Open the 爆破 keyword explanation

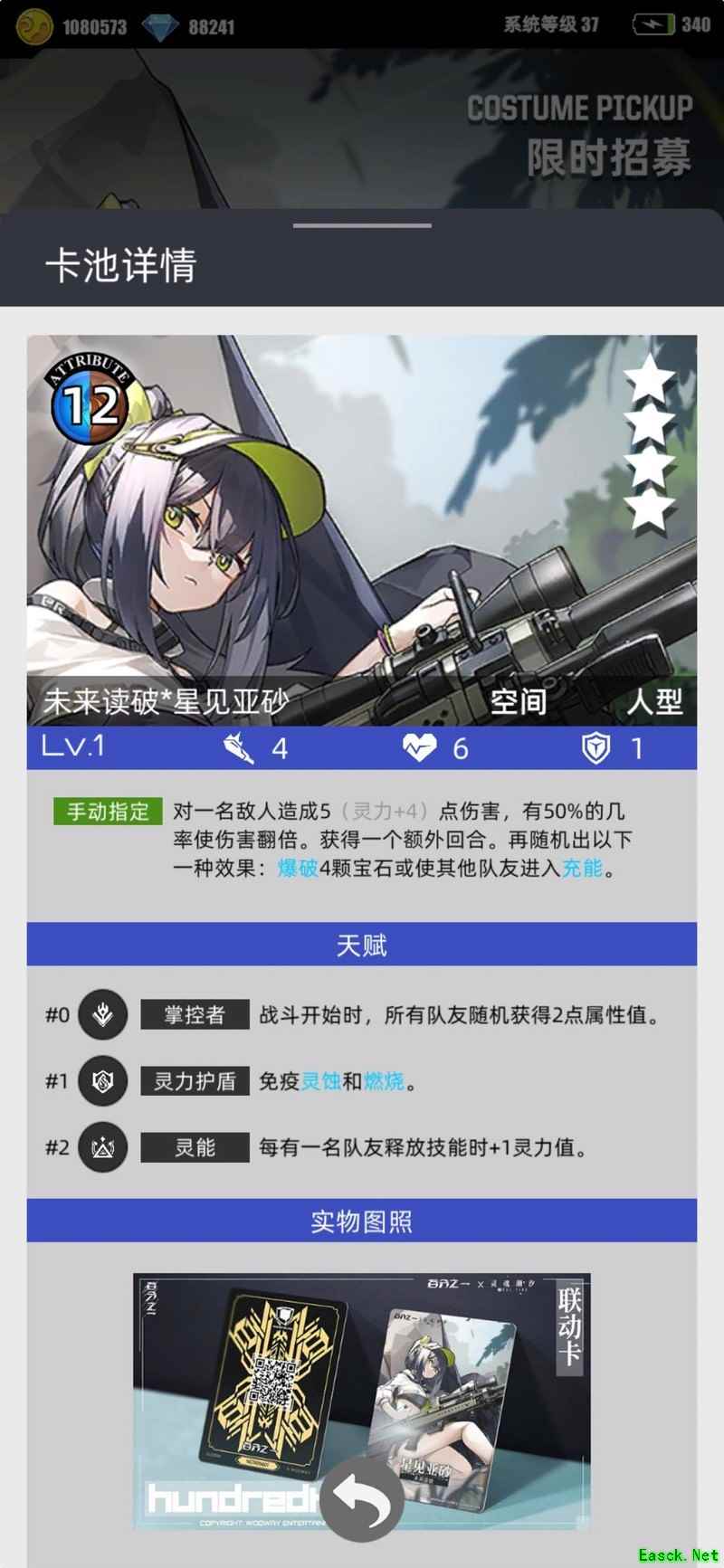click(298, 869)
